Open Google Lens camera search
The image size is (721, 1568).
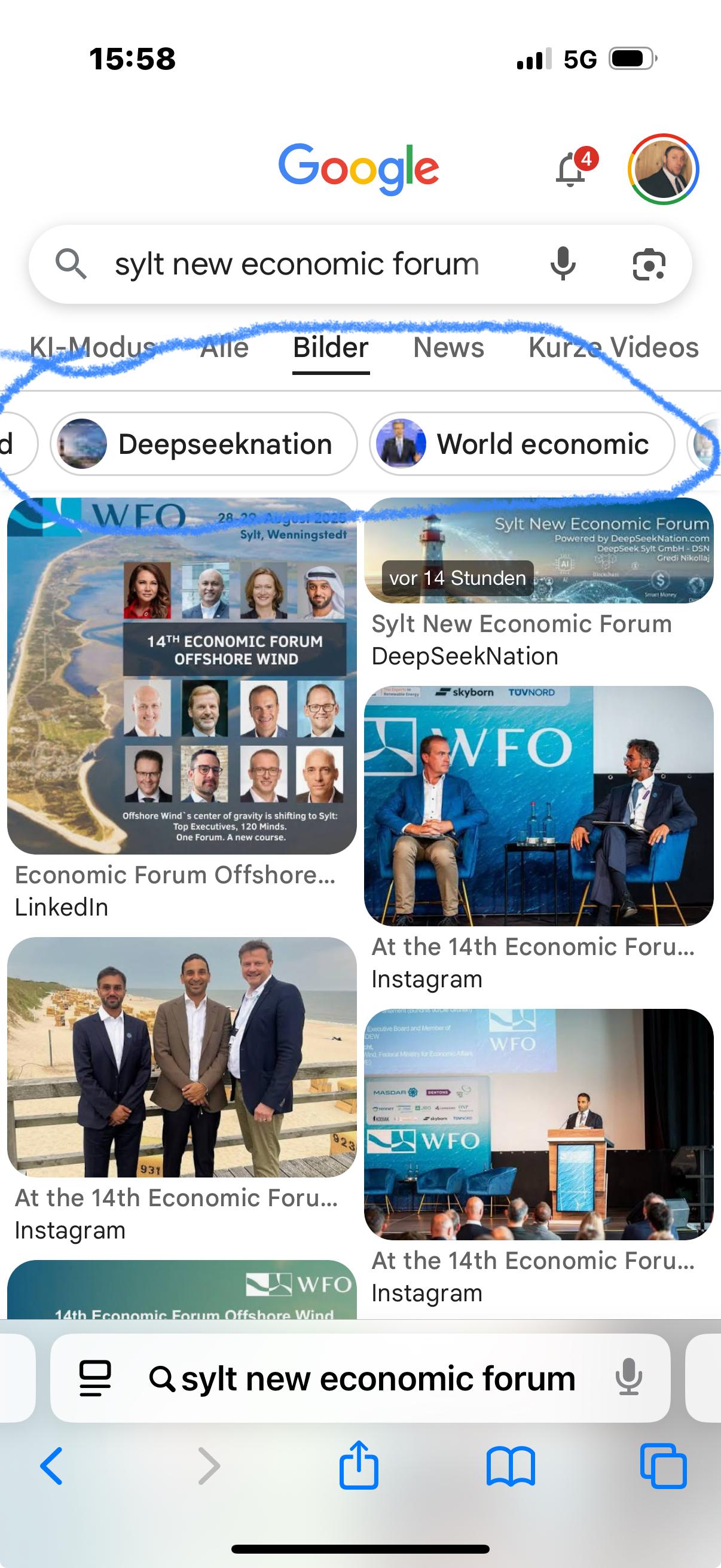[x=649, y=264]
